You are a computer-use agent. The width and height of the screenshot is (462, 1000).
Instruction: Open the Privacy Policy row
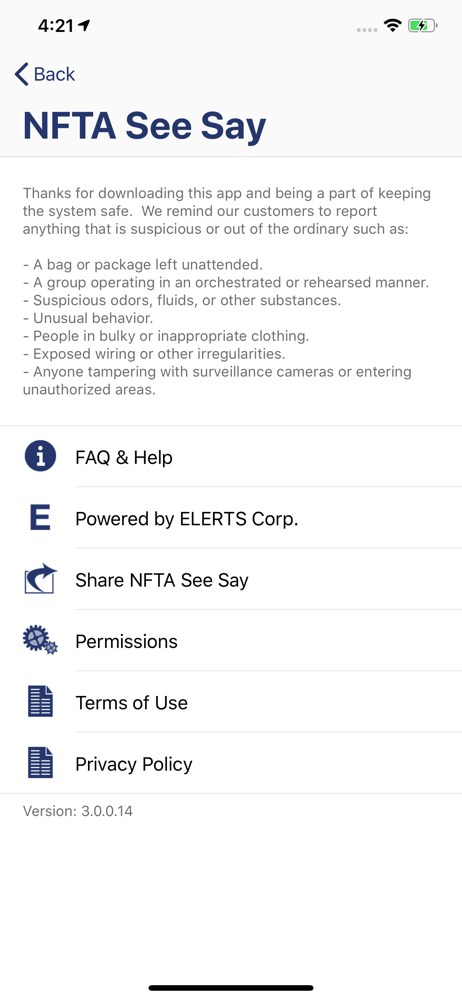(231, 763)
